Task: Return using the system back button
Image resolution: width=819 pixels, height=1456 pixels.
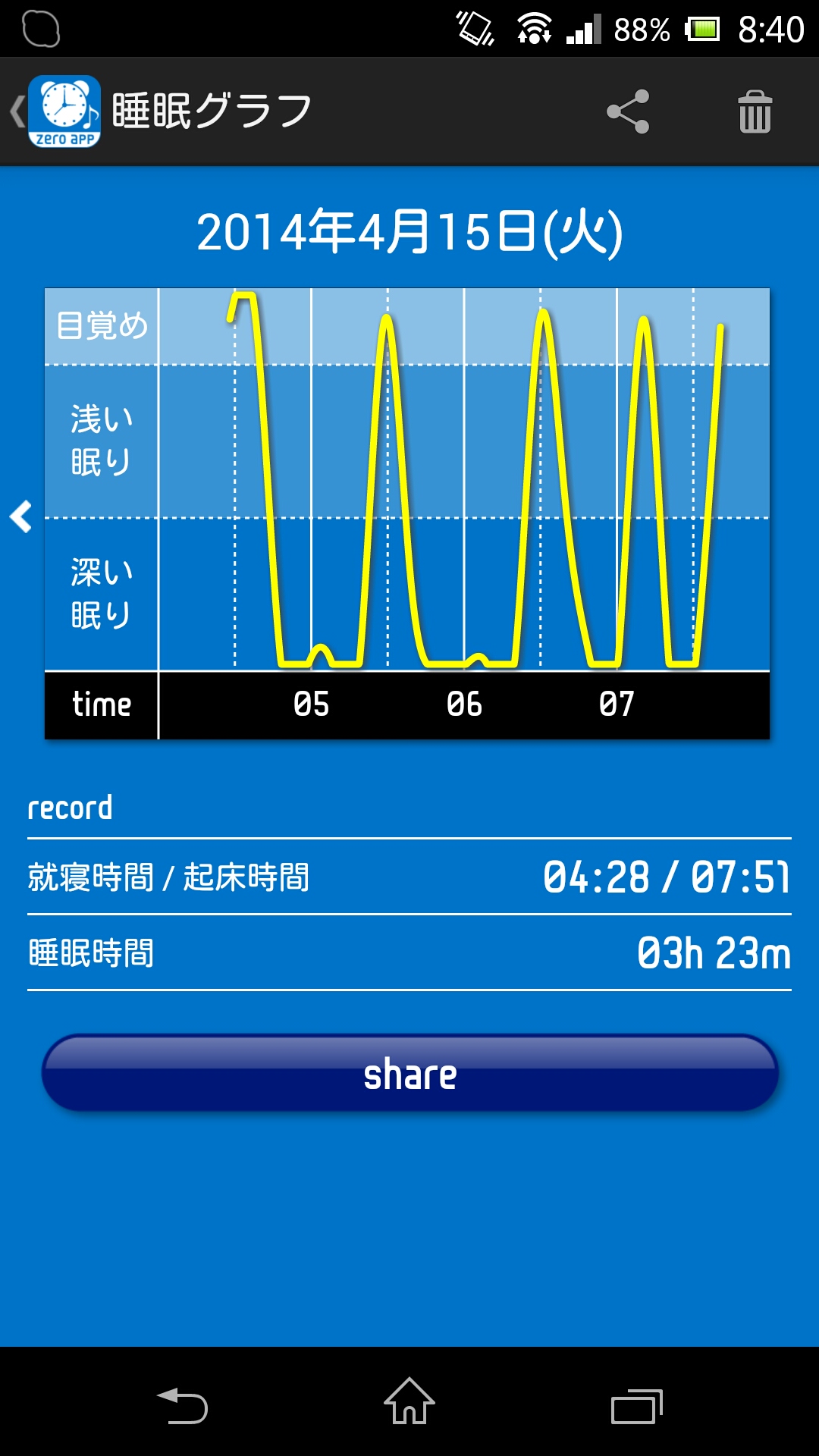Action: (x=183, y=1405)
